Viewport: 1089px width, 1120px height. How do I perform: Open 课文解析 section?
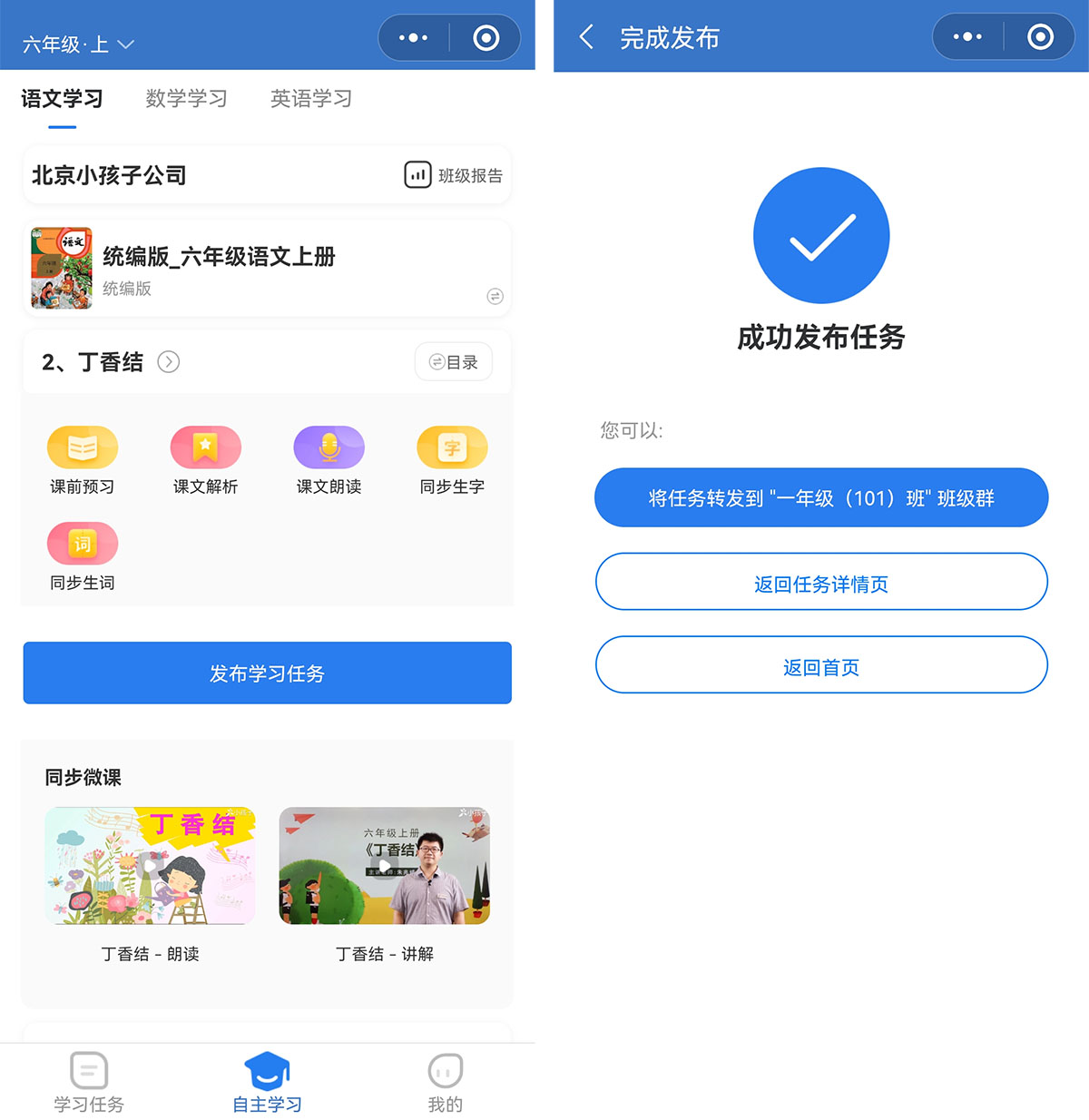click(x=206, y=460)
